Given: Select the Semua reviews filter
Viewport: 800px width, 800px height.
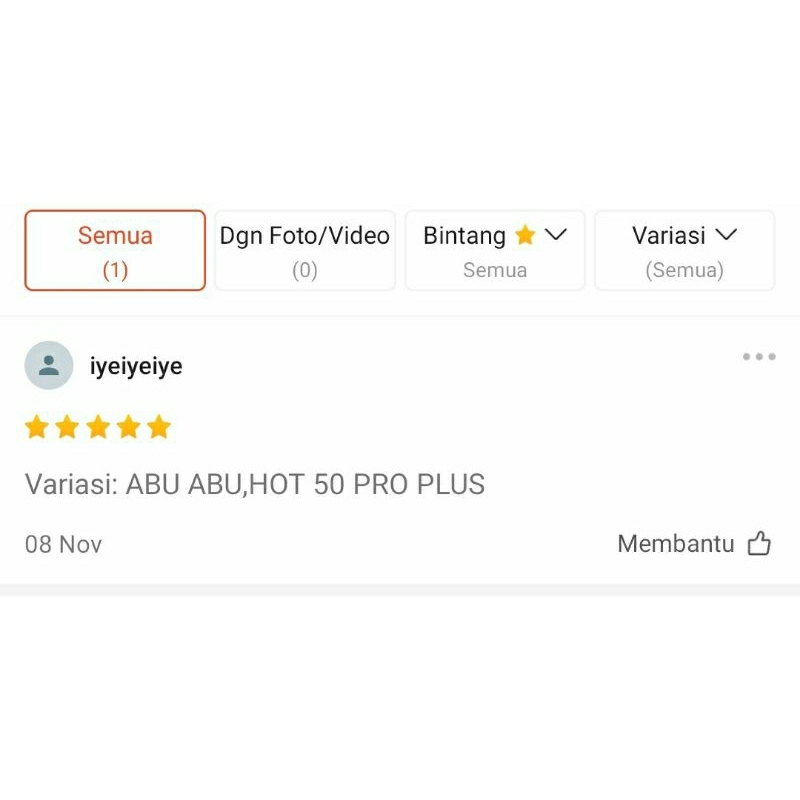Looking at the screenshot, I should click(x=115, y=250).
